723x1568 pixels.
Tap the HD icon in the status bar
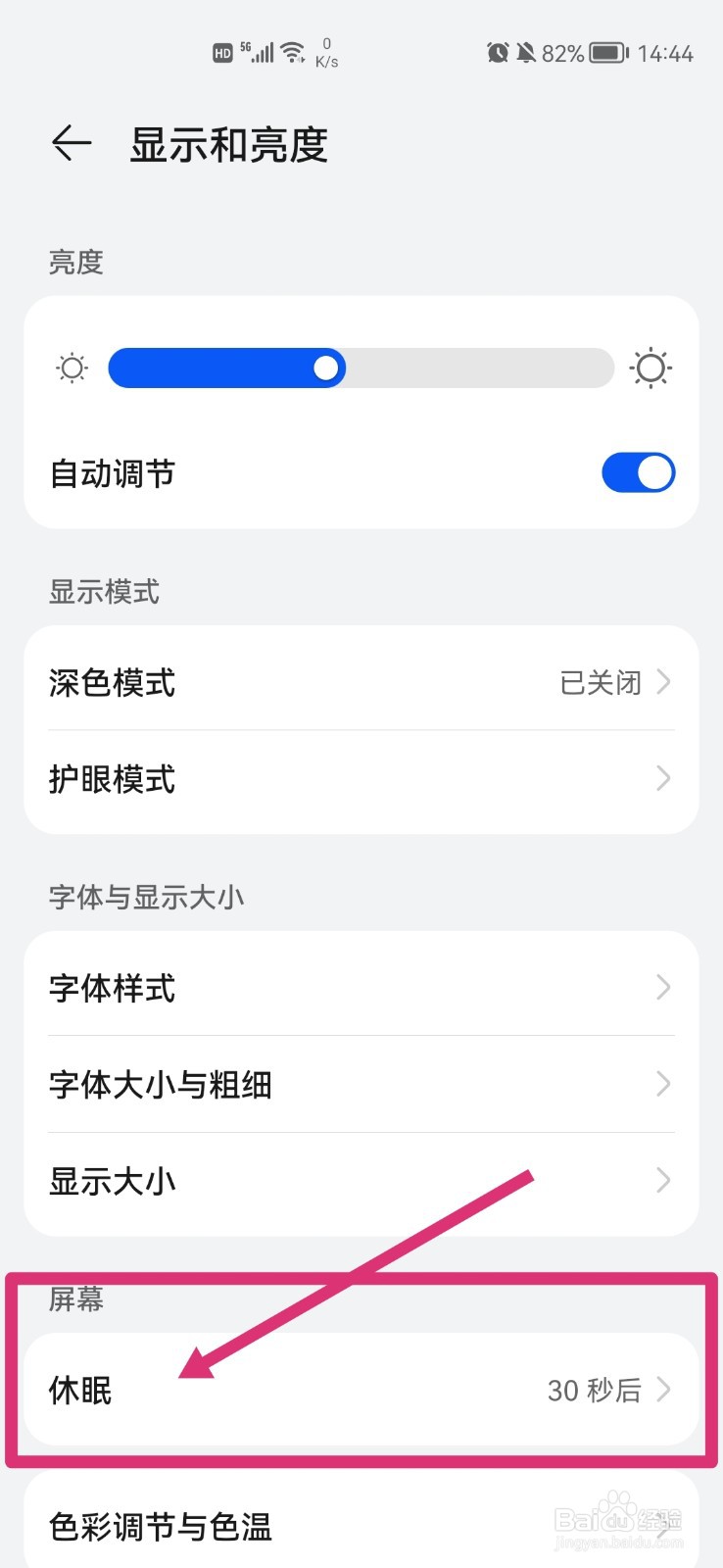pos(221,53)
